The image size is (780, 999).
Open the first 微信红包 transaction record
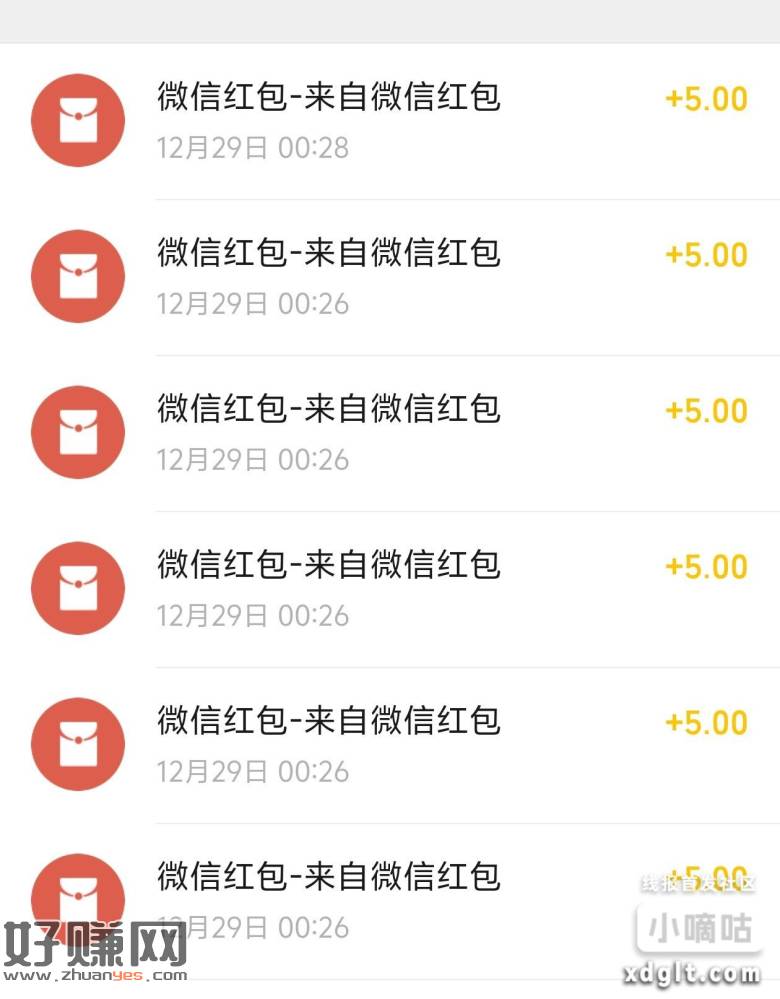(x=390, y=119)
